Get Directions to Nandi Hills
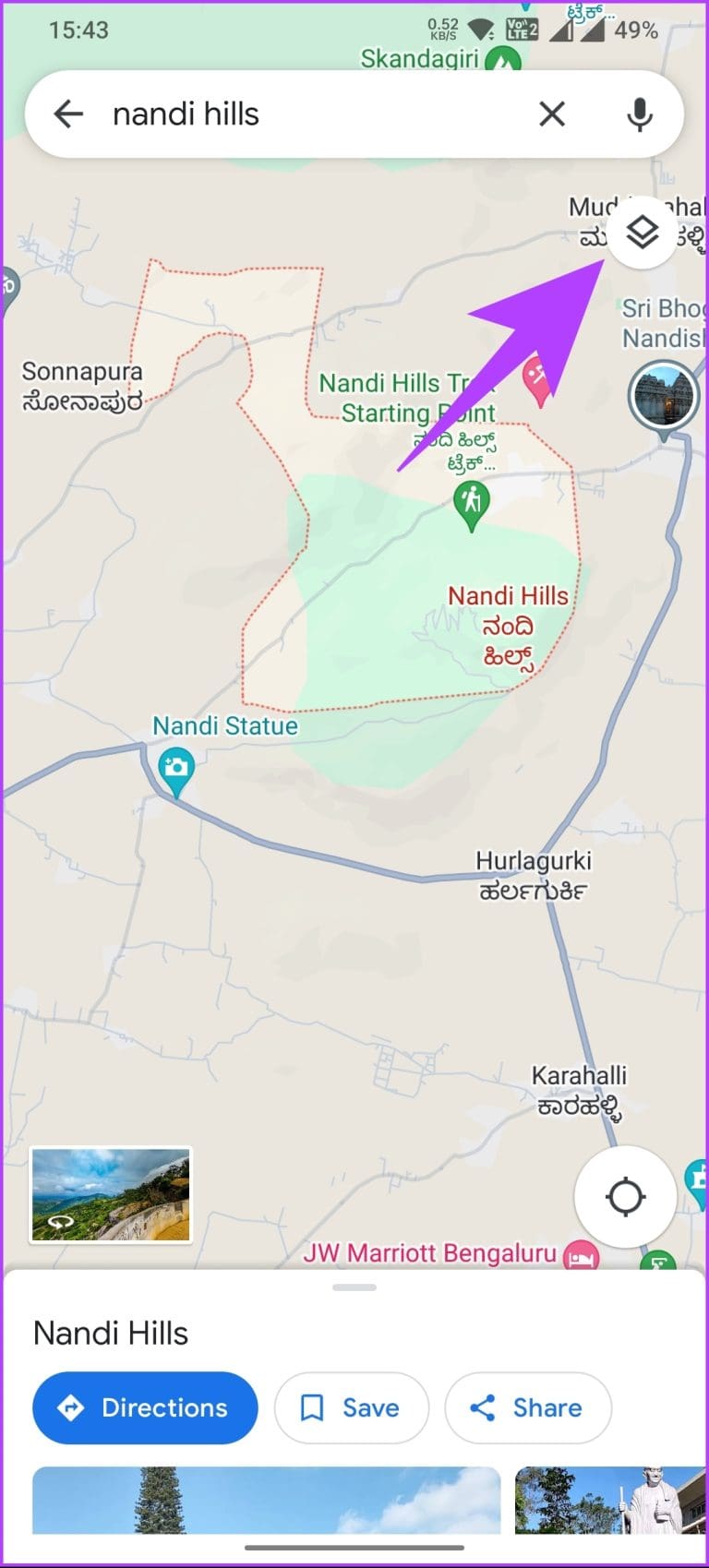Image resolution: width=709 pixels, height=1568 pixels. [145, 1407]
